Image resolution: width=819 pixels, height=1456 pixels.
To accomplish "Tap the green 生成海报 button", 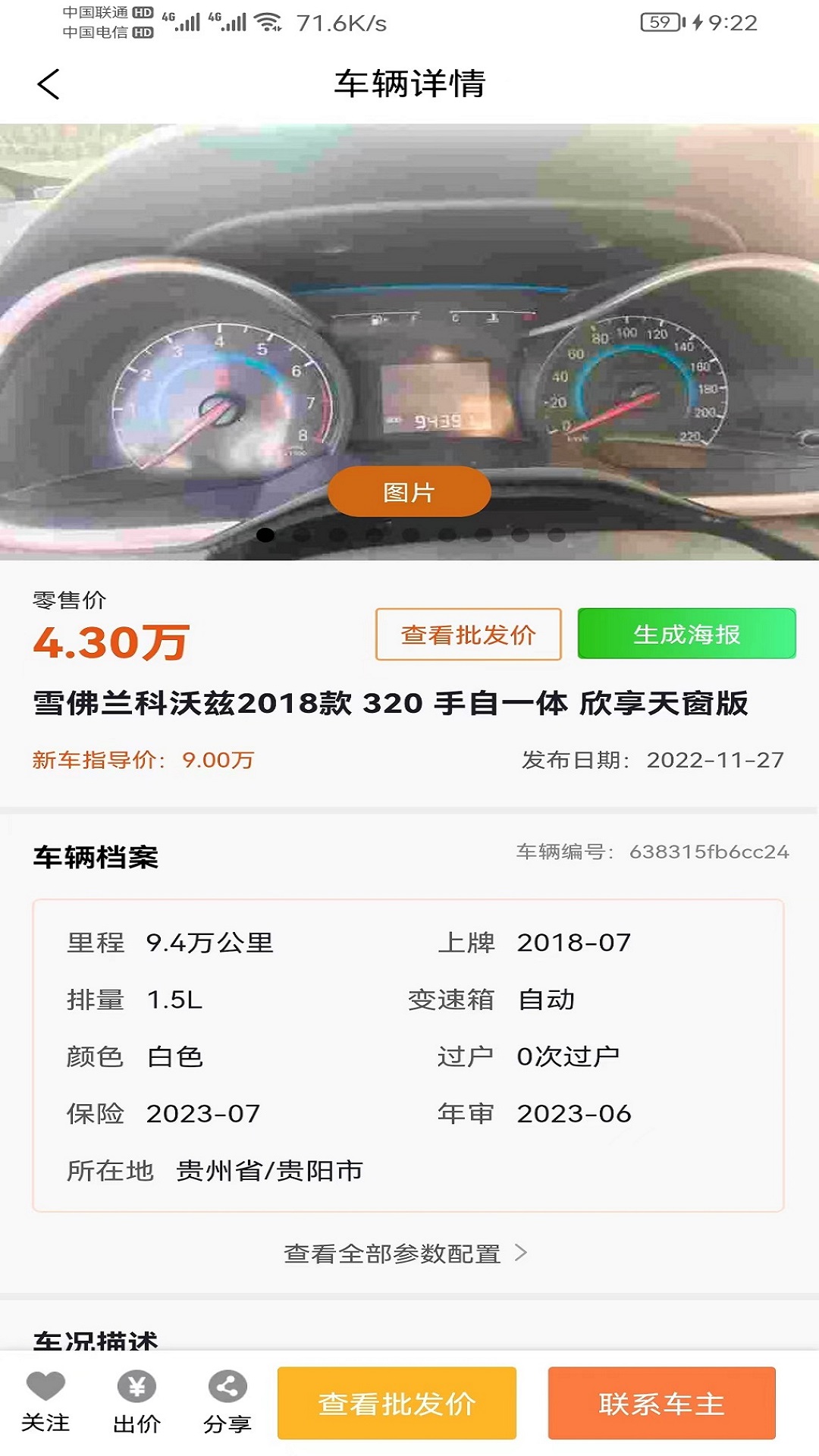I will coord(686,634).
